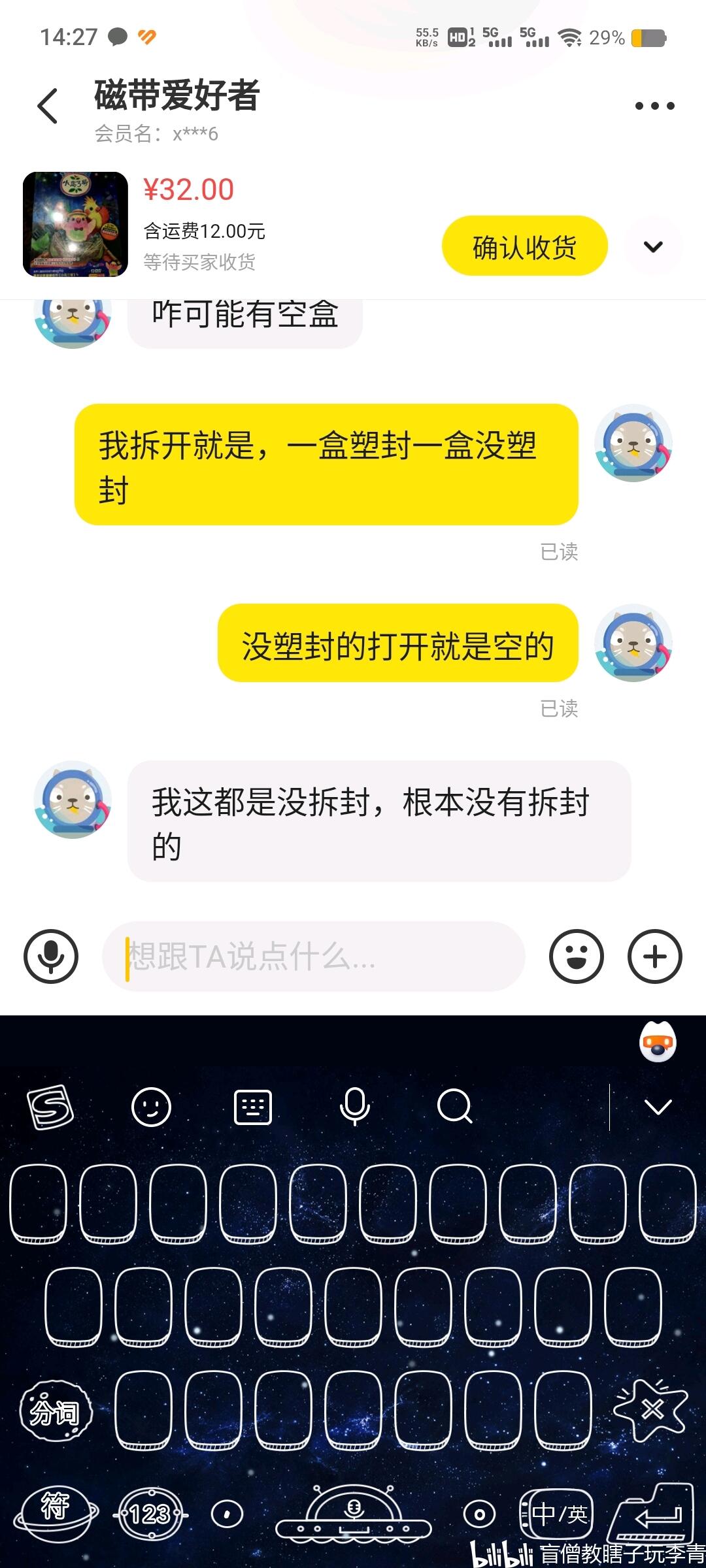Open the three-dot overflow menu
The height and width of the screenshot is (1568, 706).
click(654, 106)
